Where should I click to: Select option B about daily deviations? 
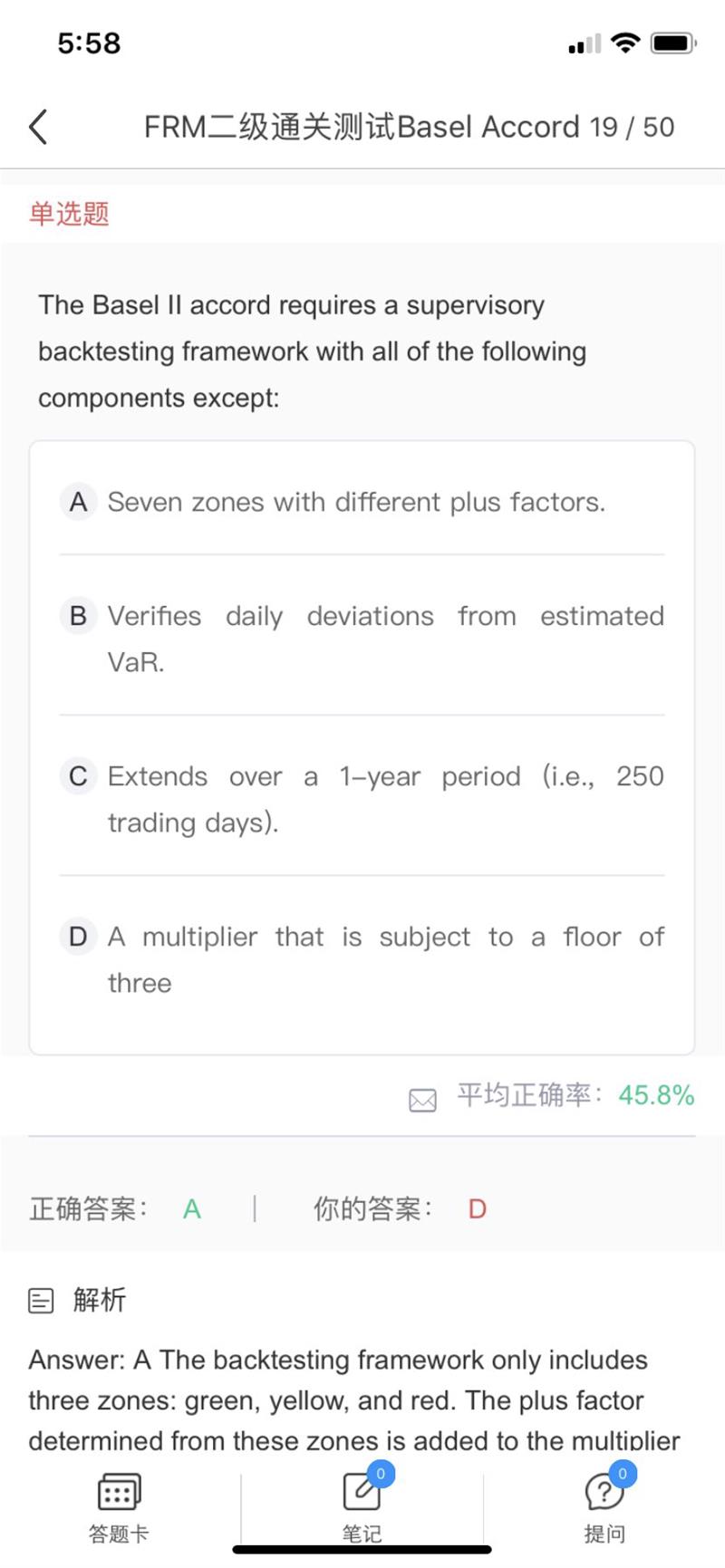pyautogui.click(x=362, y=639)
